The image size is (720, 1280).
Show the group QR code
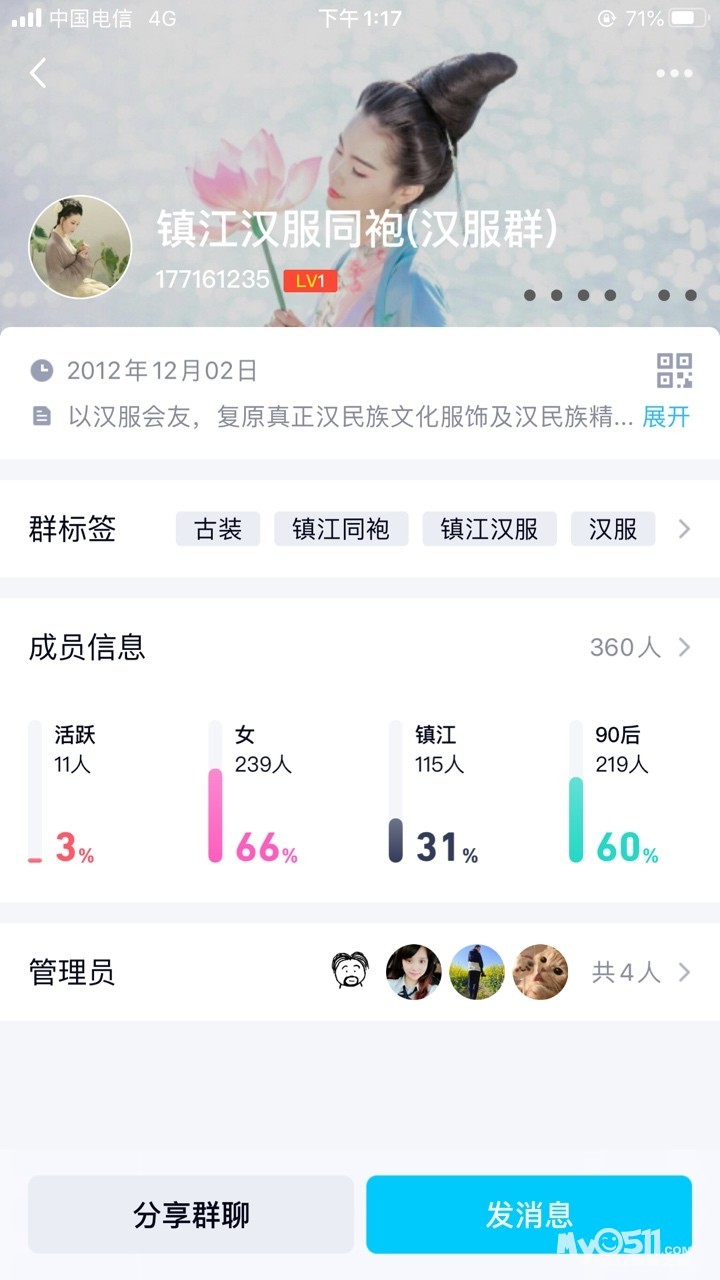pos(674,370)
